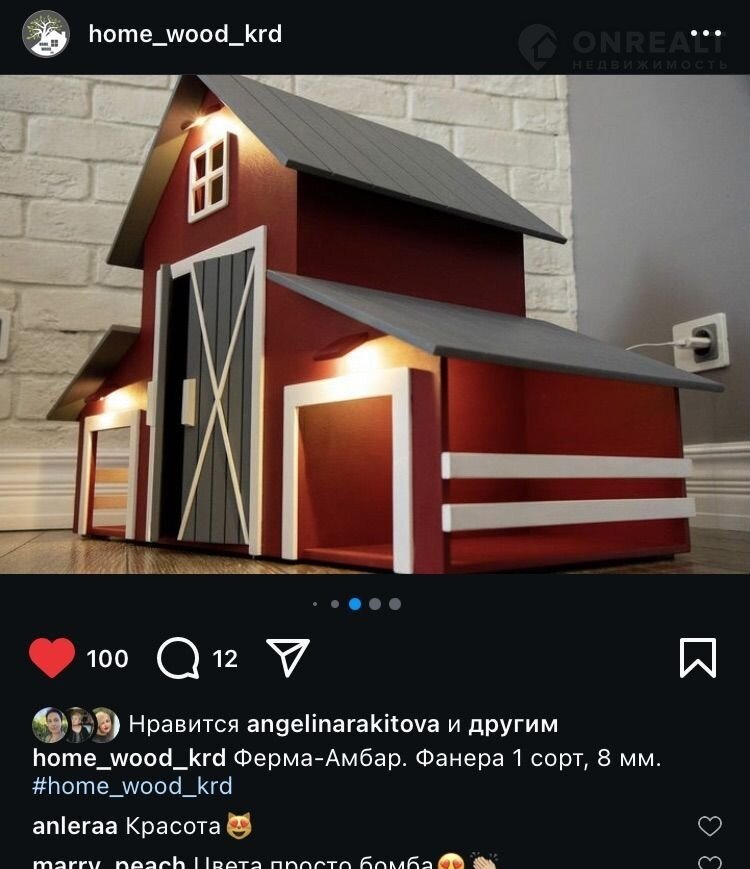Image resolution: width=750 pixels, height=869 pixels.
Task: Share the post via paper plane icon
Action: coord(288,658)
